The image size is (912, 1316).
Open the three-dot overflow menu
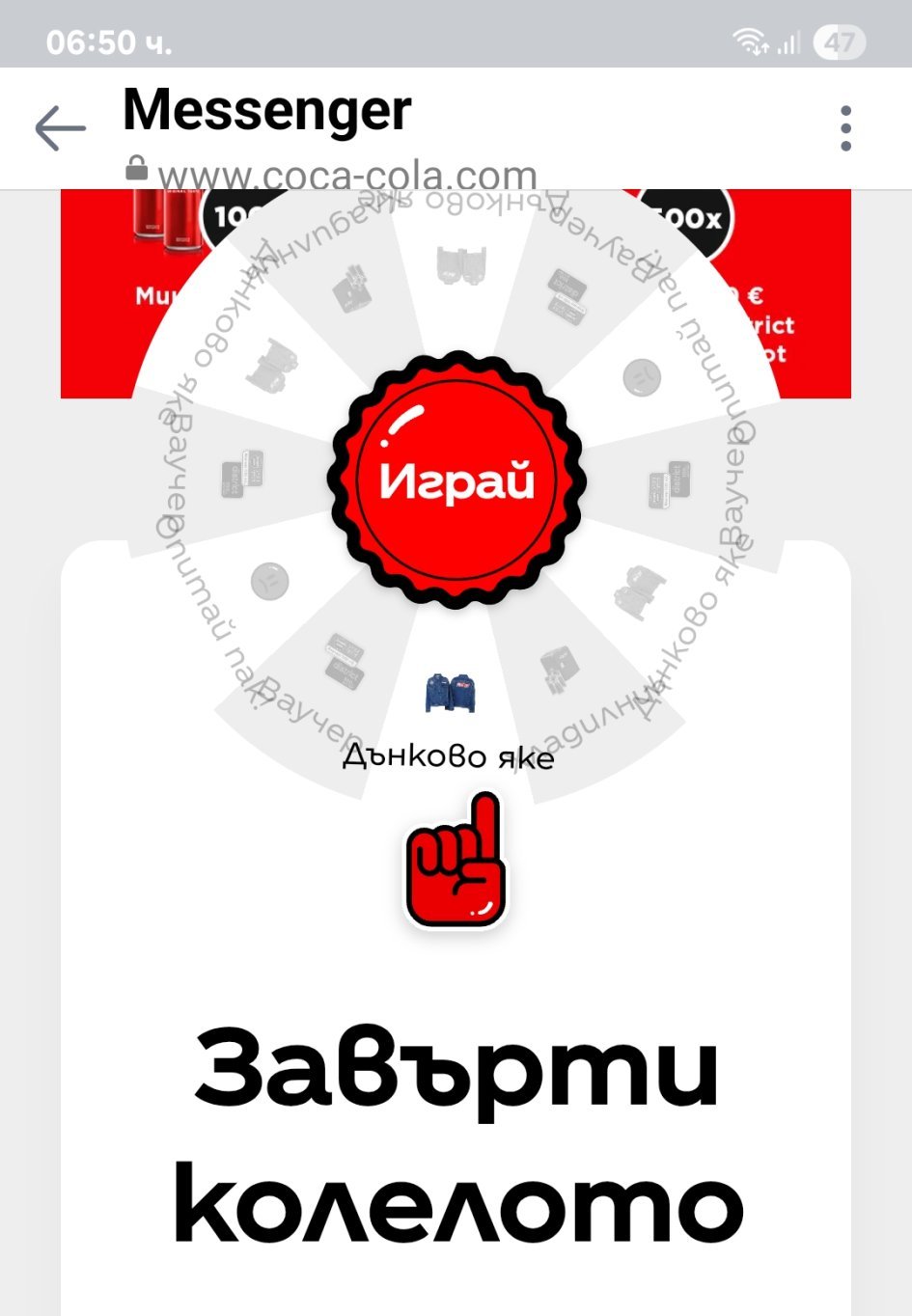[x=845, y=128]
